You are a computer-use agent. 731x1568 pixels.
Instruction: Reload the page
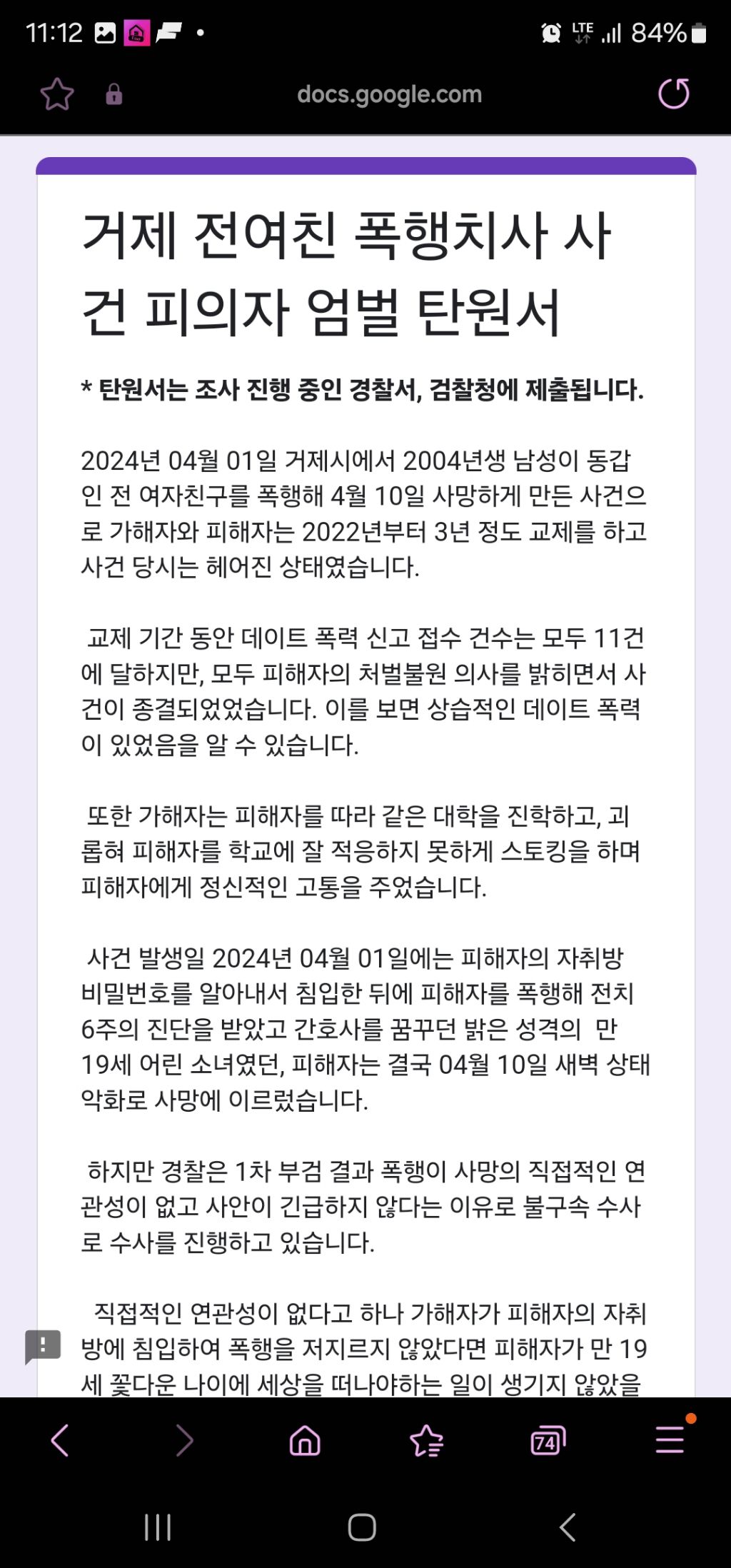tap(674, 94)
